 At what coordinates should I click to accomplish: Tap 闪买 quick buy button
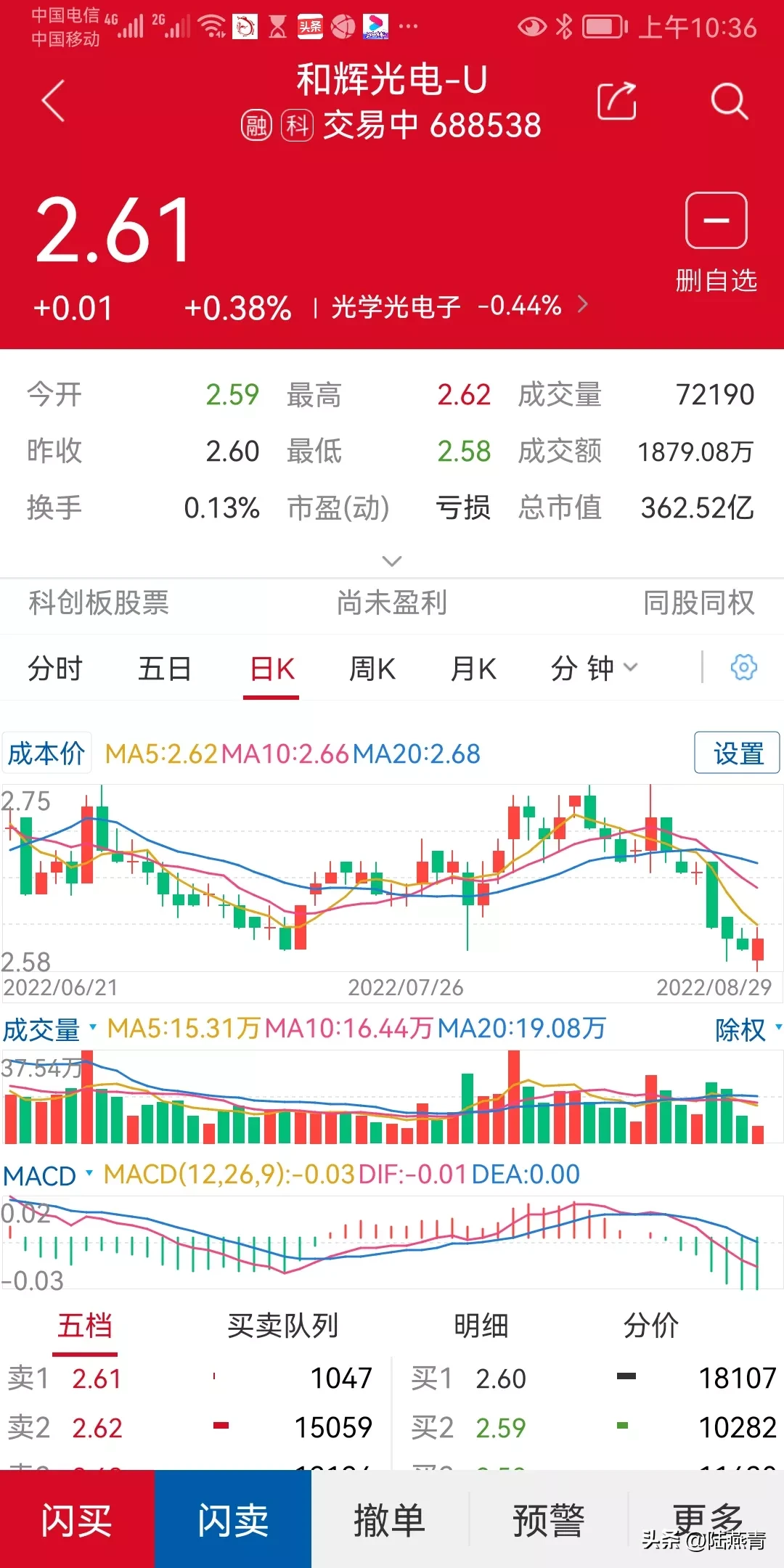tap(77, 1519)
